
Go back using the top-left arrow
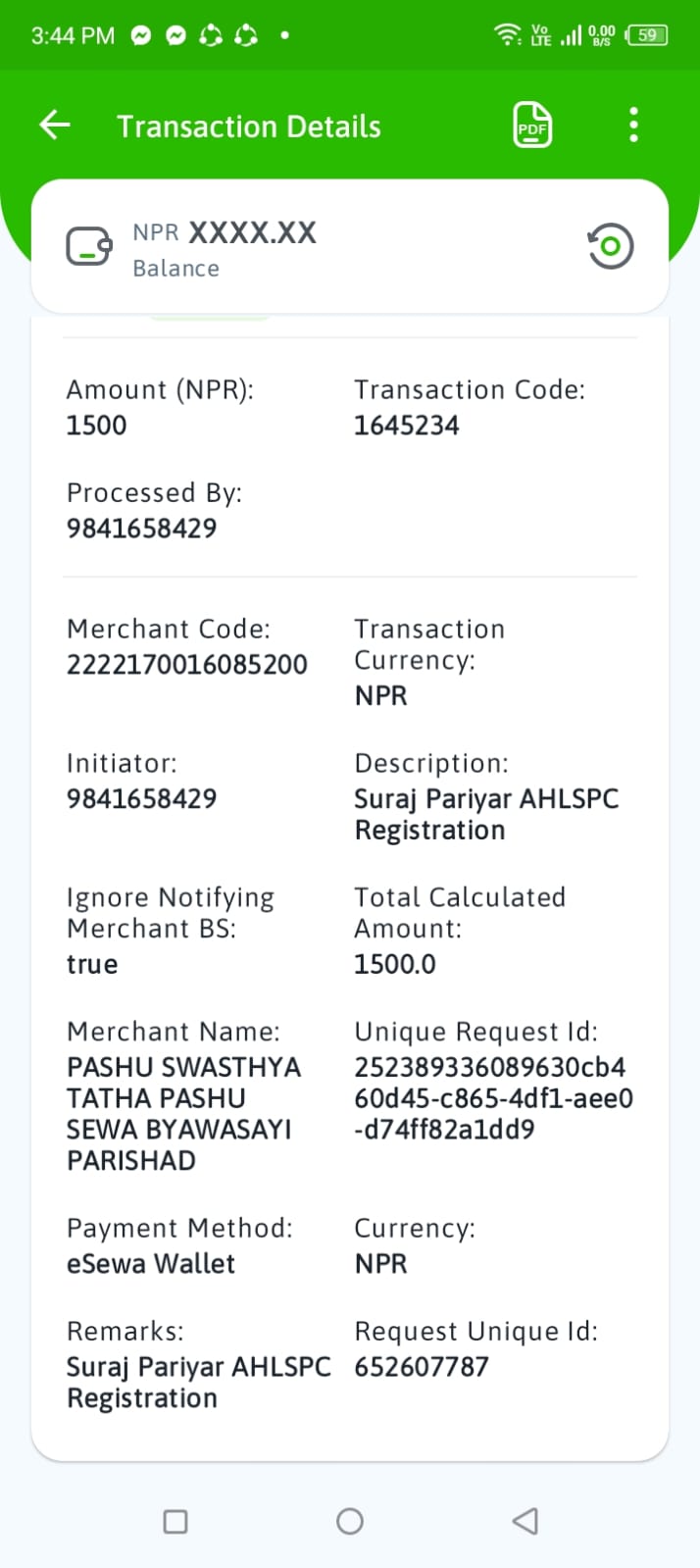pyautogui.click(x=55, y=125)
